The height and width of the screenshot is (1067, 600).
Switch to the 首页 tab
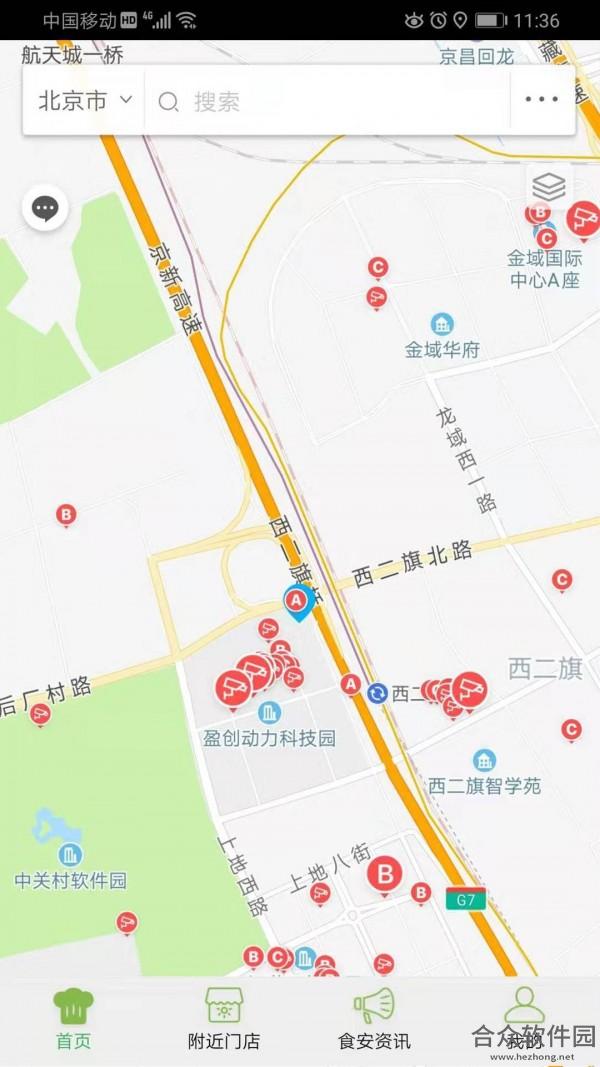point(73,1019)
